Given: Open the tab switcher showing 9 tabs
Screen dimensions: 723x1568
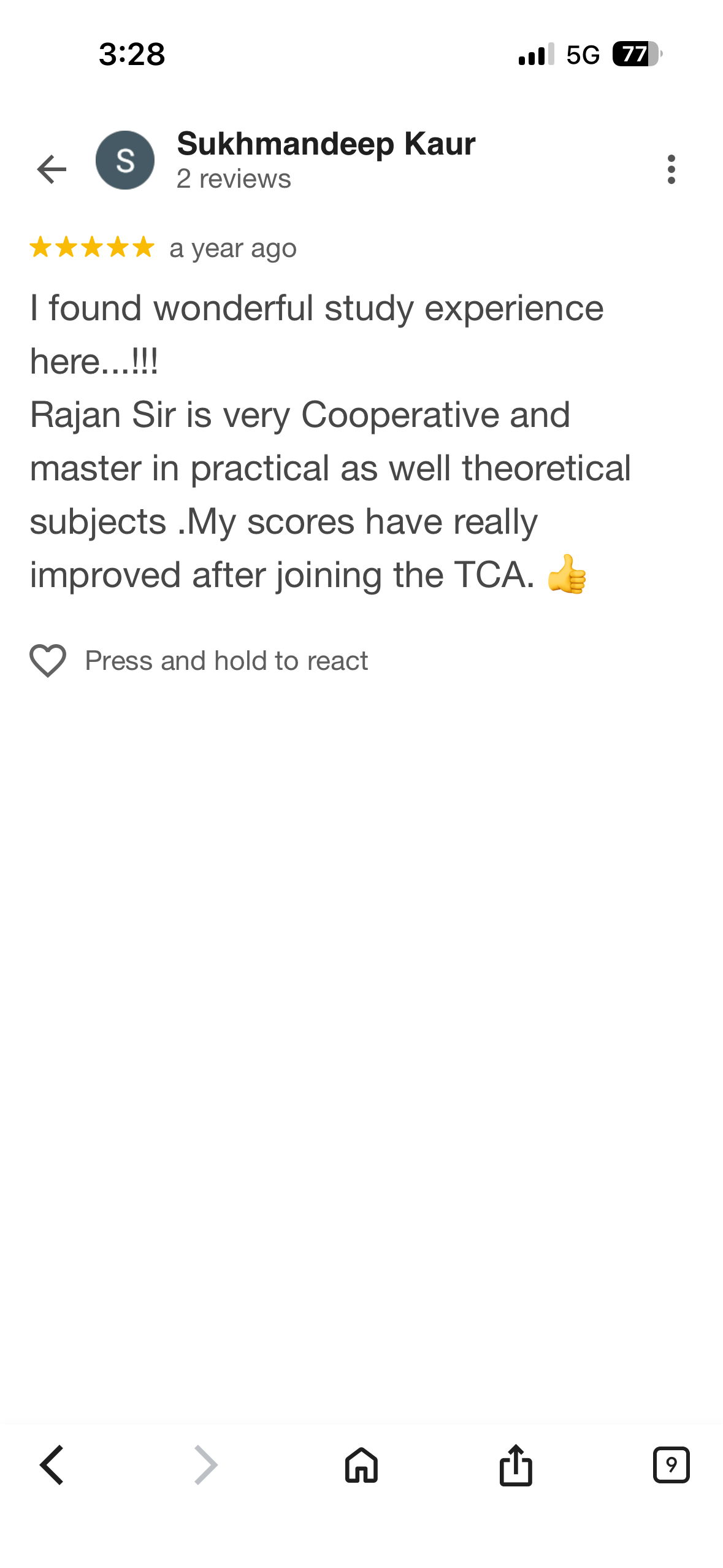Looking at the screenshot, I should 671,1465.
